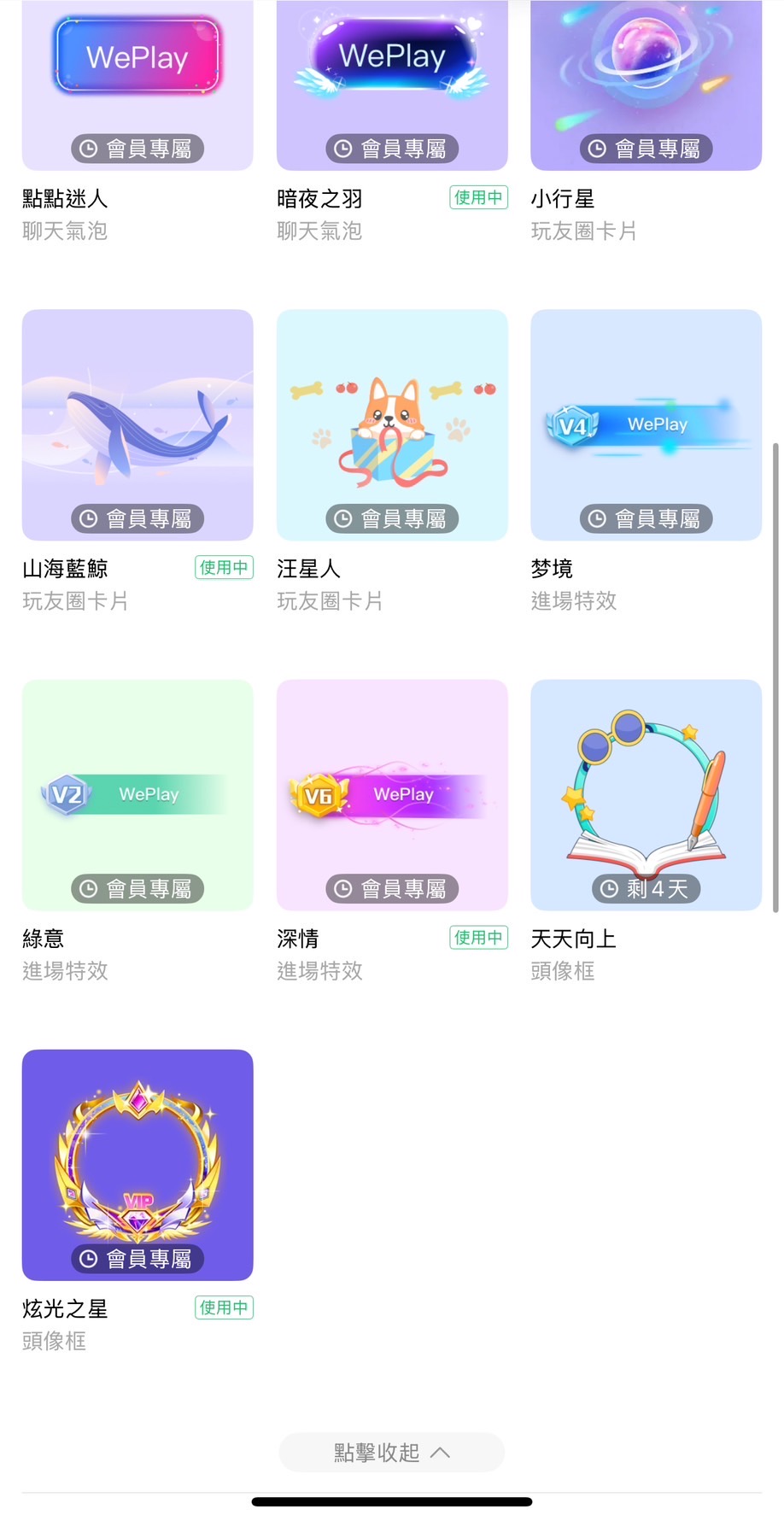View the 深情 V6 entrance effect
Image resolution: width=784 pixels, height=1521 pixels.
(x=392, y=794)
